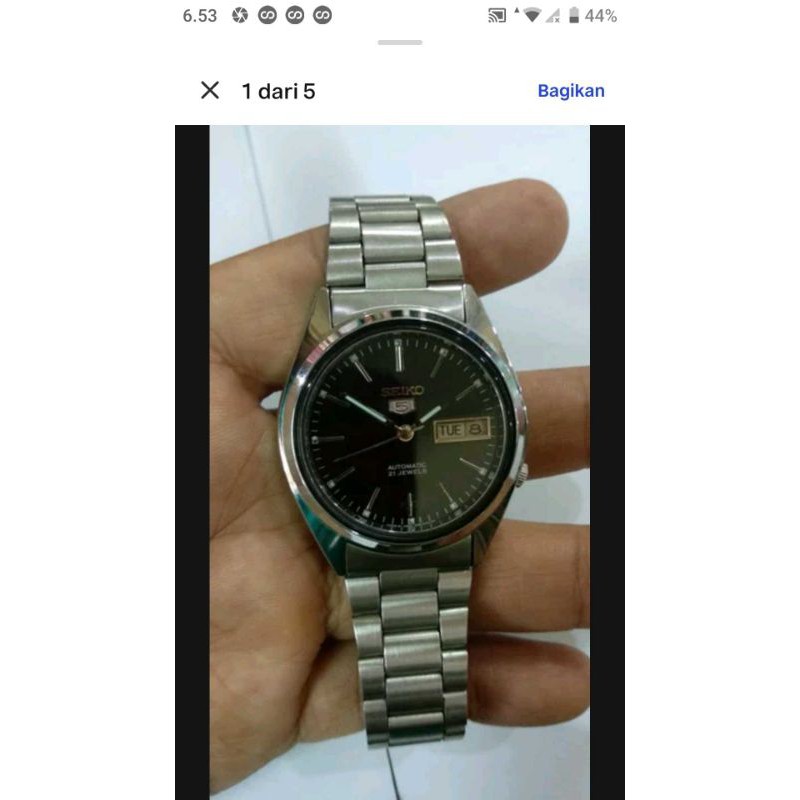Tap the Seiko watch photo
Image resolution: width=800 pixels, height=800 pixels.
click(400, 460)
